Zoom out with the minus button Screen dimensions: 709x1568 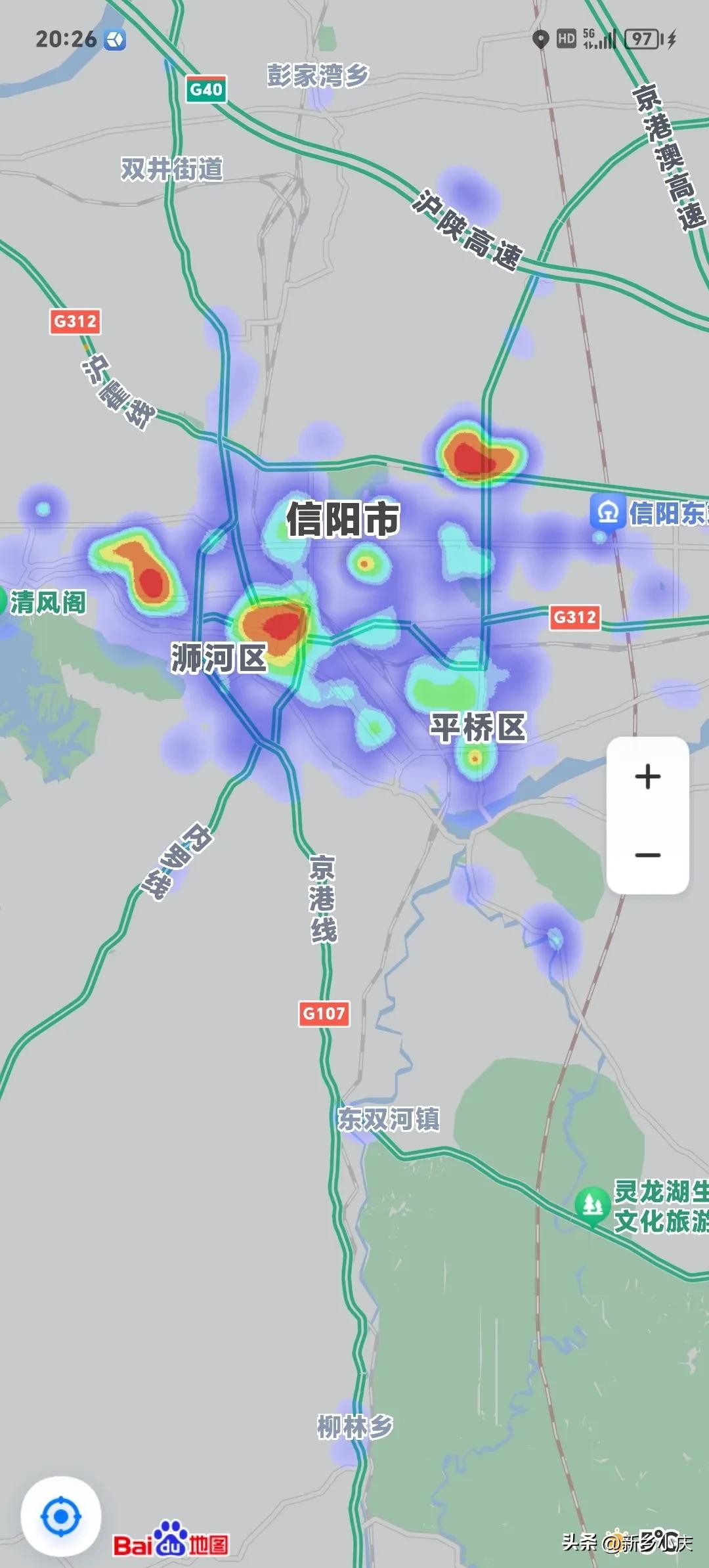[x=647, y=855]
